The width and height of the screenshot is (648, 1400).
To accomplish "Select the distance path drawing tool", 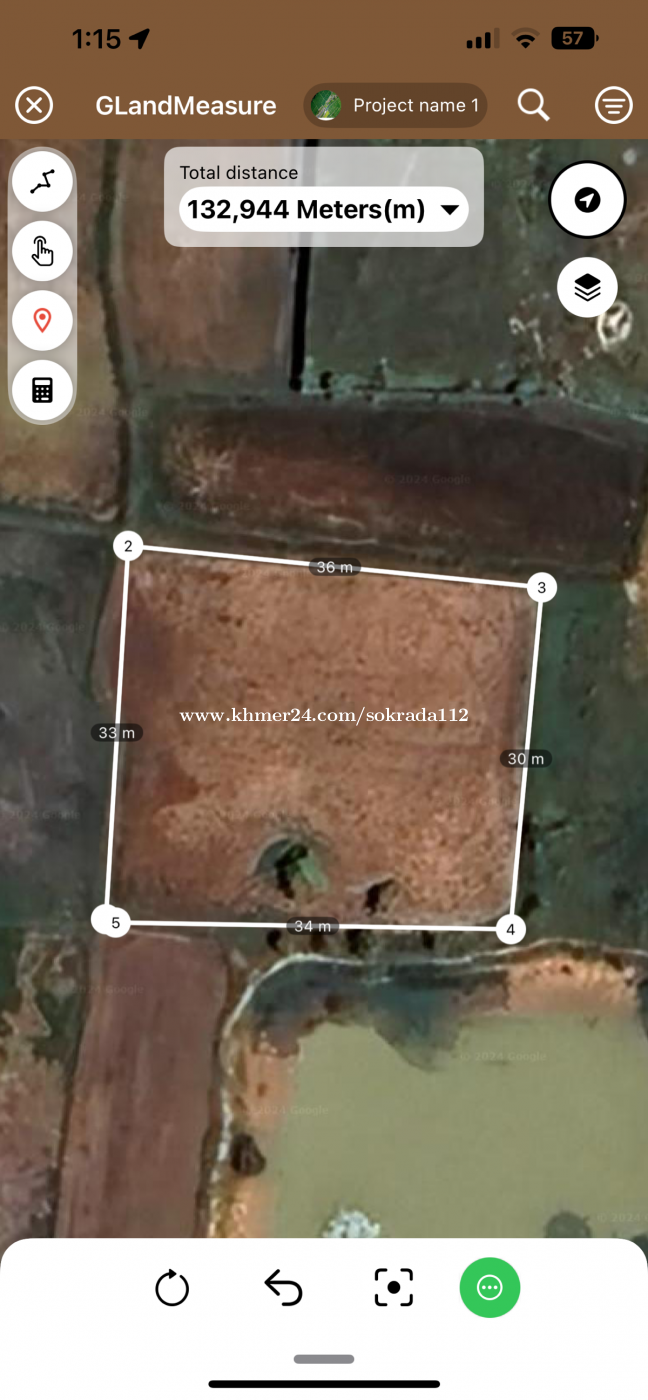I will [42, 181].
